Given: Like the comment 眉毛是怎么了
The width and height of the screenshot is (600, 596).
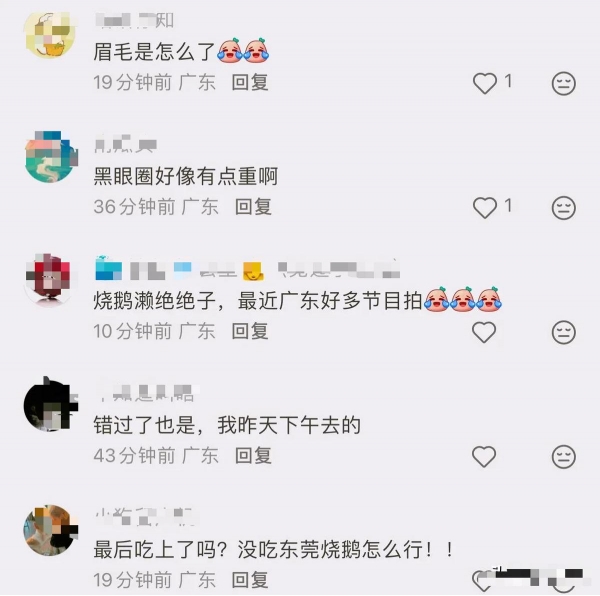Looking at the screenshot, I should 485,83.
